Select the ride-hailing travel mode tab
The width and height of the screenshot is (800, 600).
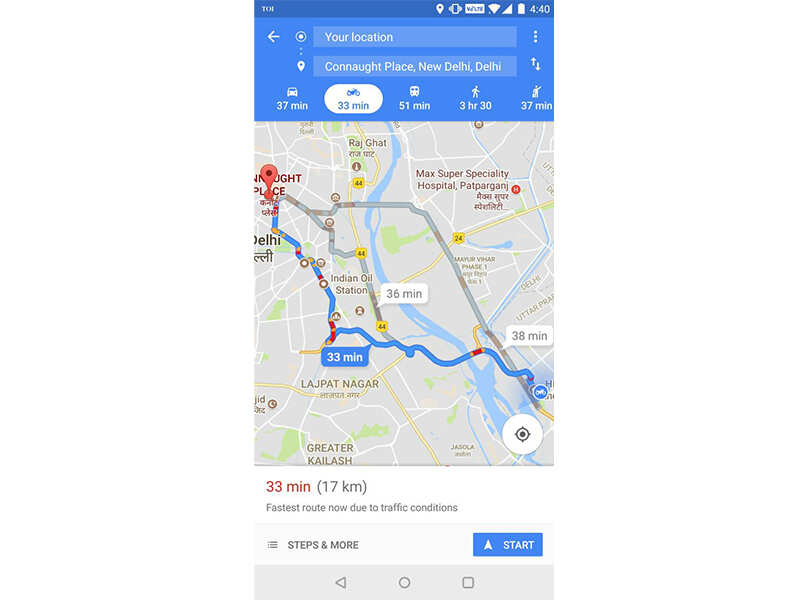click(x=535, y=98)
